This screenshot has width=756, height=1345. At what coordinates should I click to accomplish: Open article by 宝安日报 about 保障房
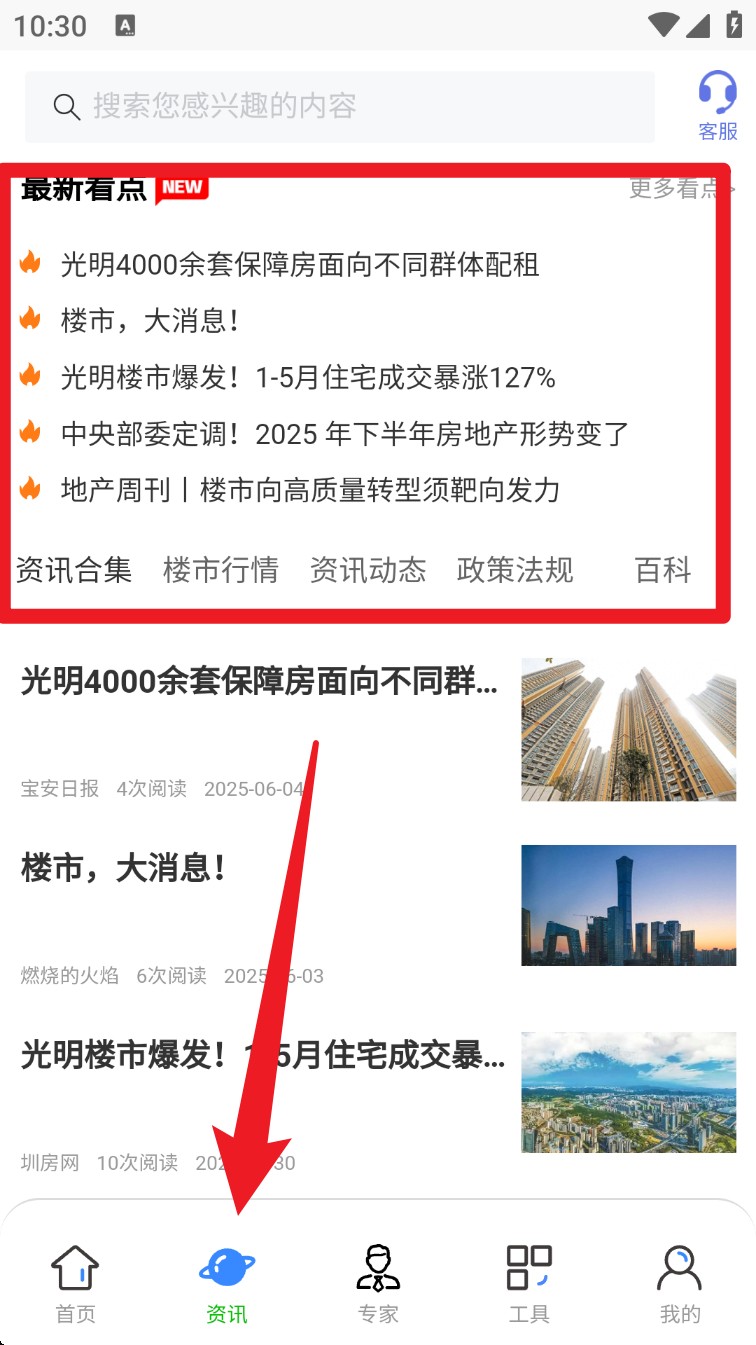260,684
